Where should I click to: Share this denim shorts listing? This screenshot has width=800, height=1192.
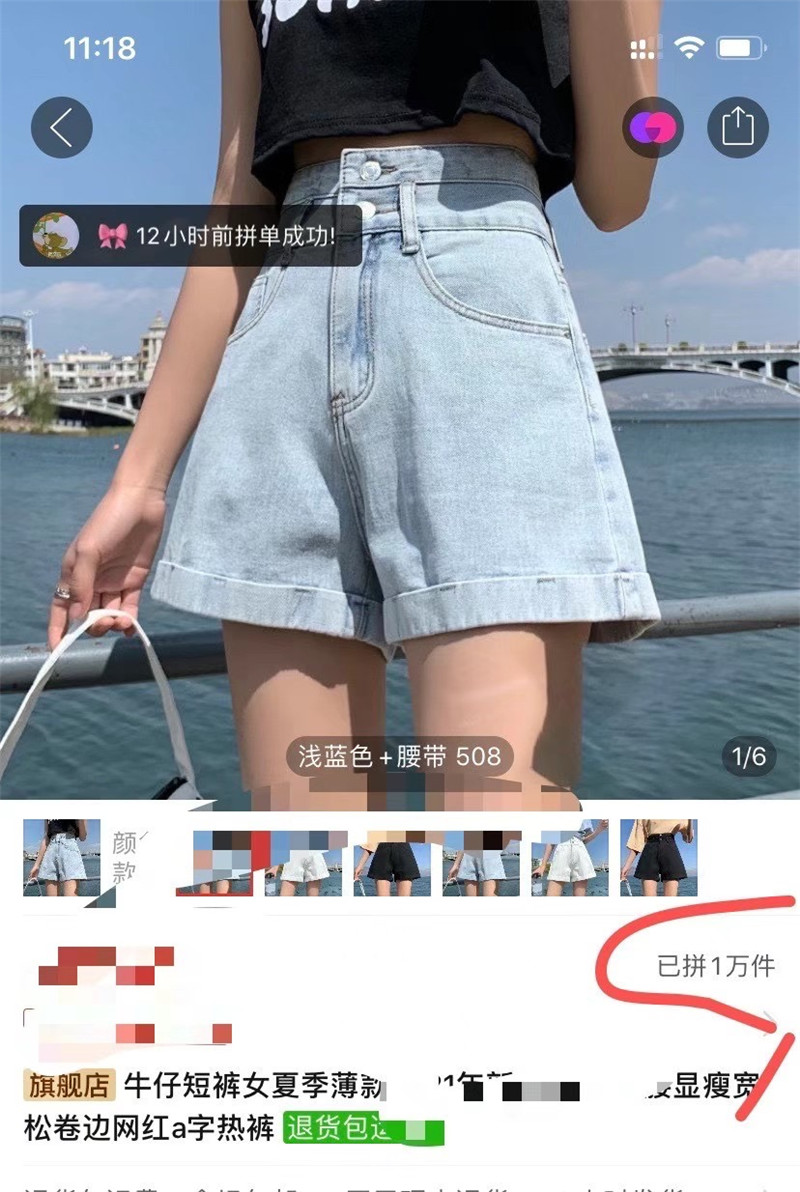pyautogui.click(x=737, y=127)
